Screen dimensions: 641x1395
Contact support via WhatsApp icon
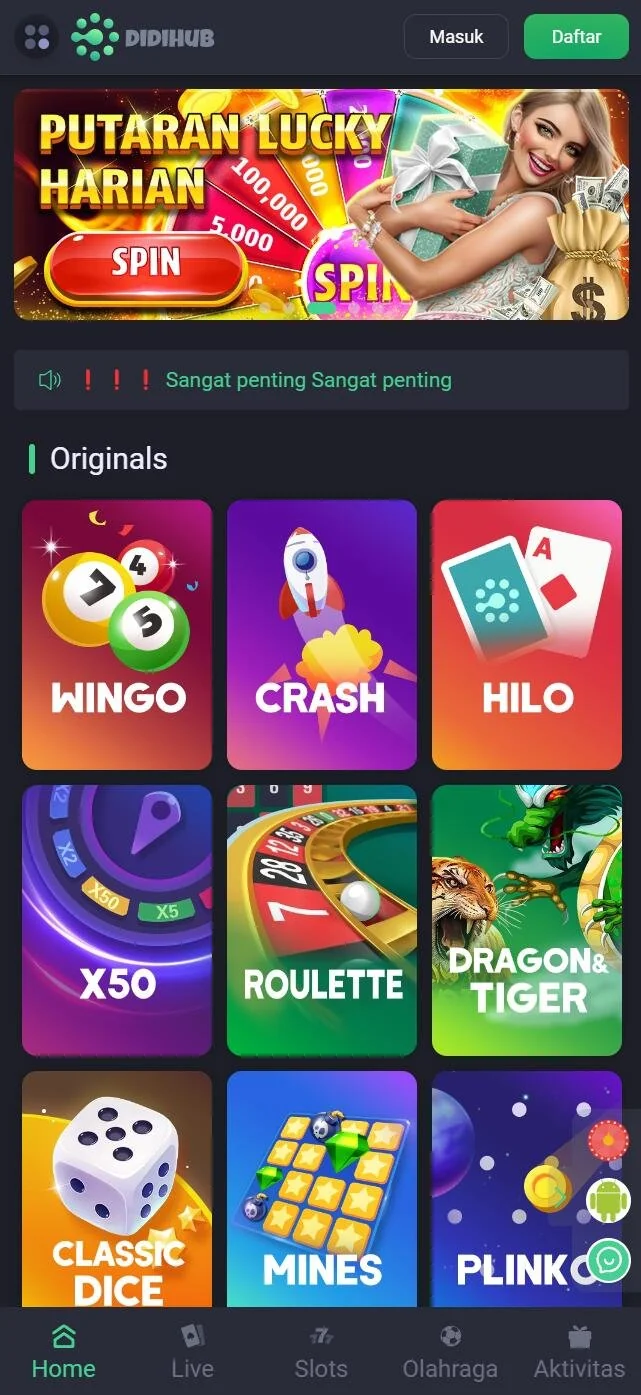tap(608, 1261)
